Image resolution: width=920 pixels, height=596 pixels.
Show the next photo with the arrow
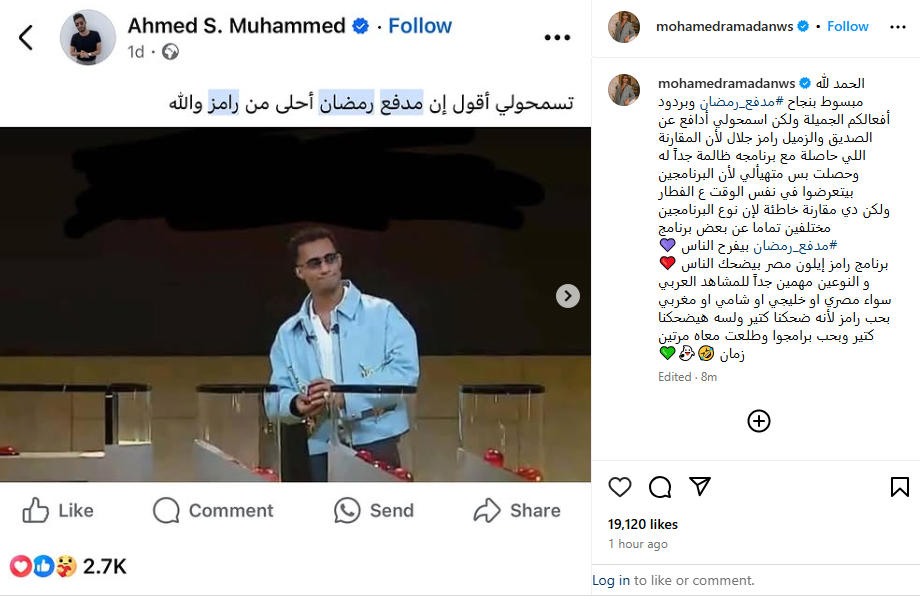pyautogui.click(x=567, y=296)
